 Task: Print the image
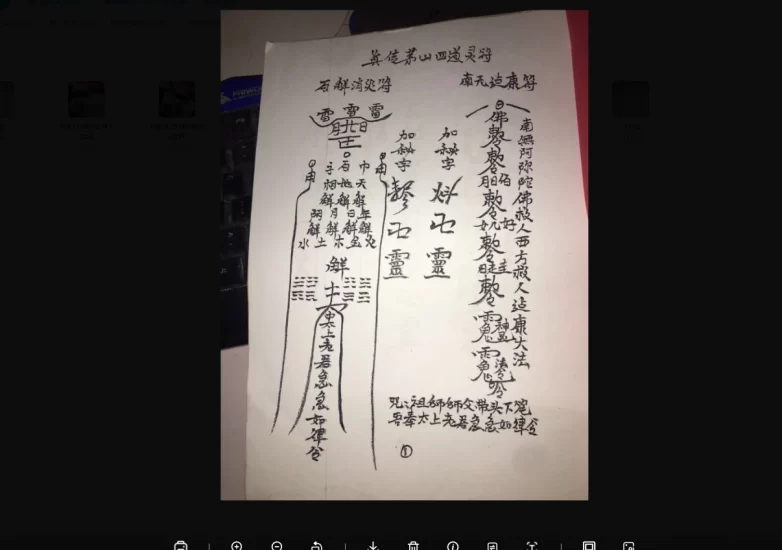(x=181, y=546)
